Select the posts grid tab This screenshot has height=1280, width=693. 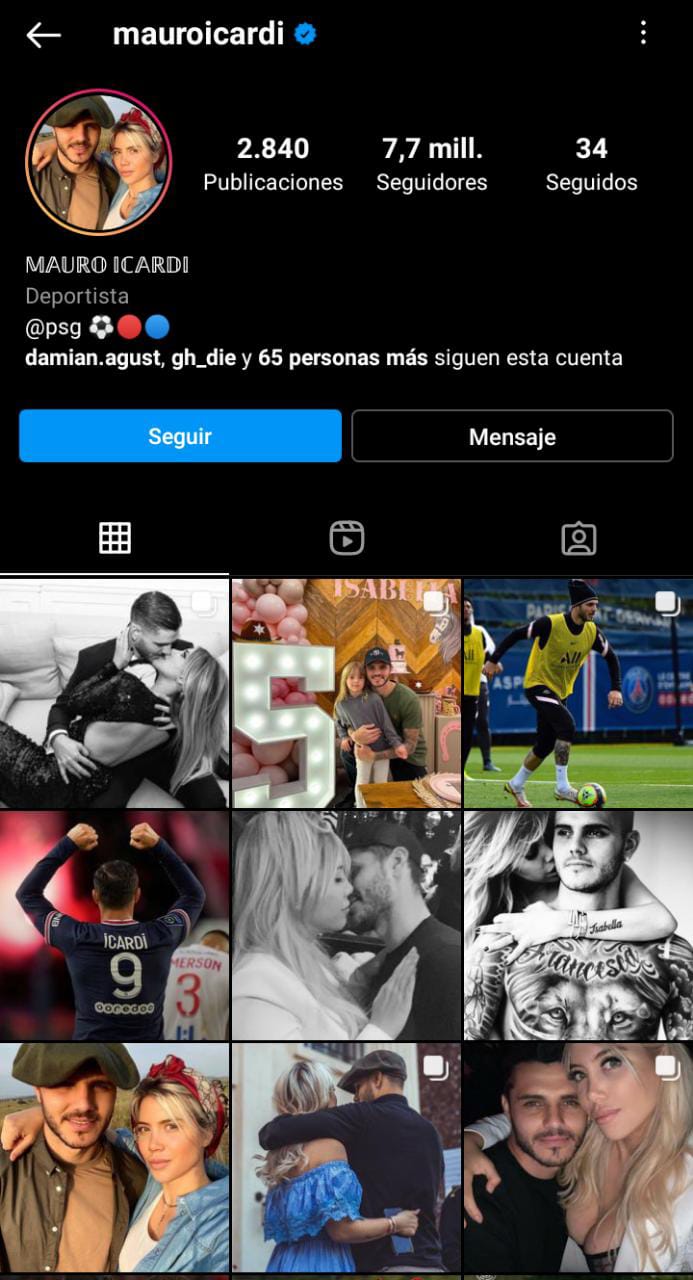(x=115, y=538)
